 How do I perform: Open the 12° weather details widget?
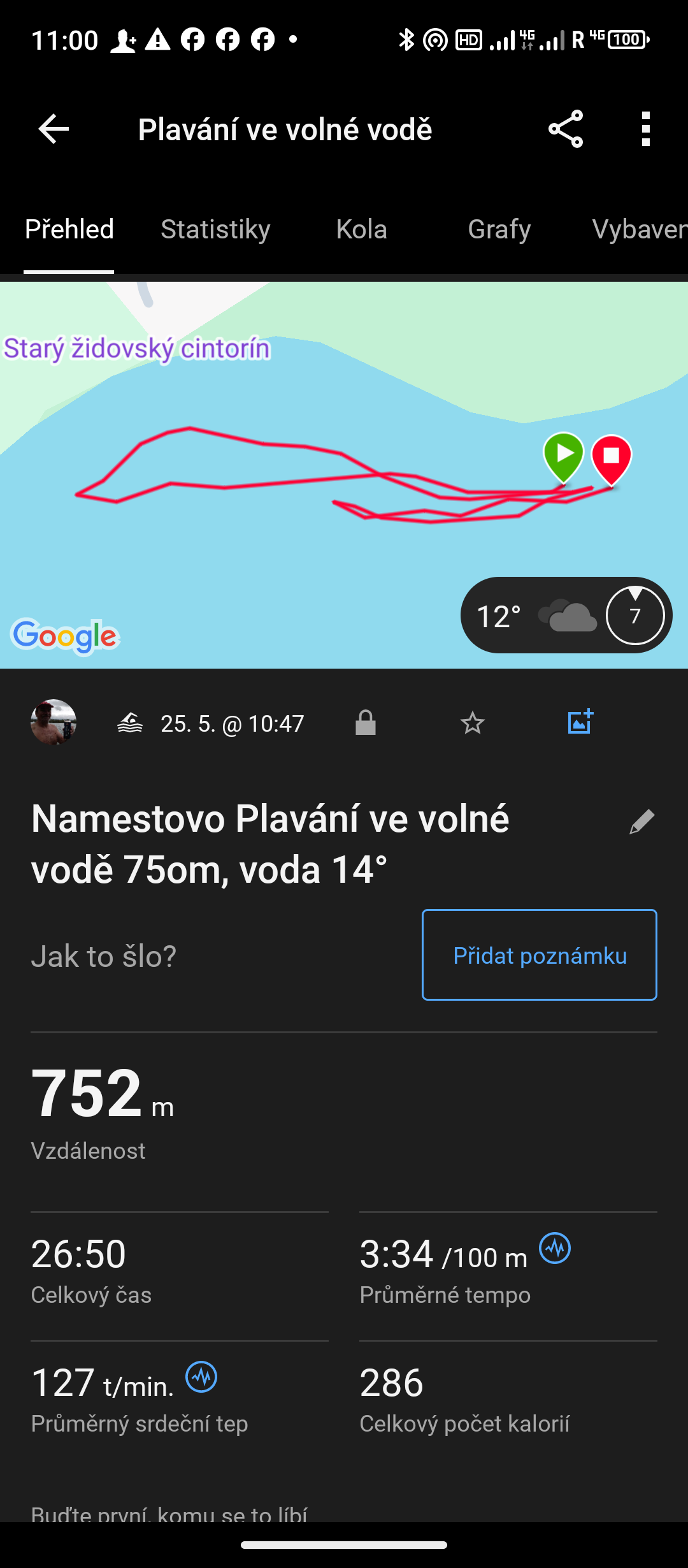point(566,616)
